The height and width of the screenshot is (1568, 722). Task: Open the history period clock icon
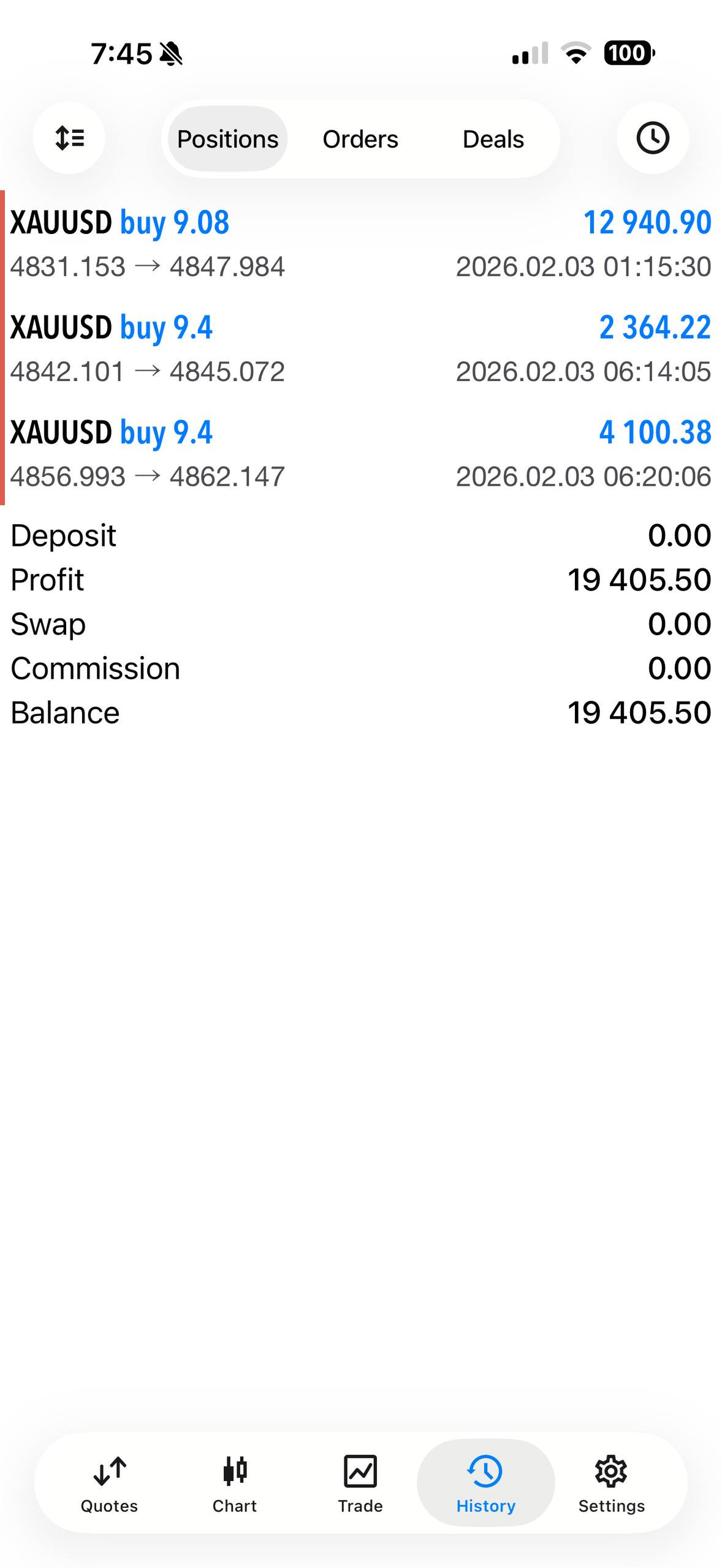click(652, 138)
